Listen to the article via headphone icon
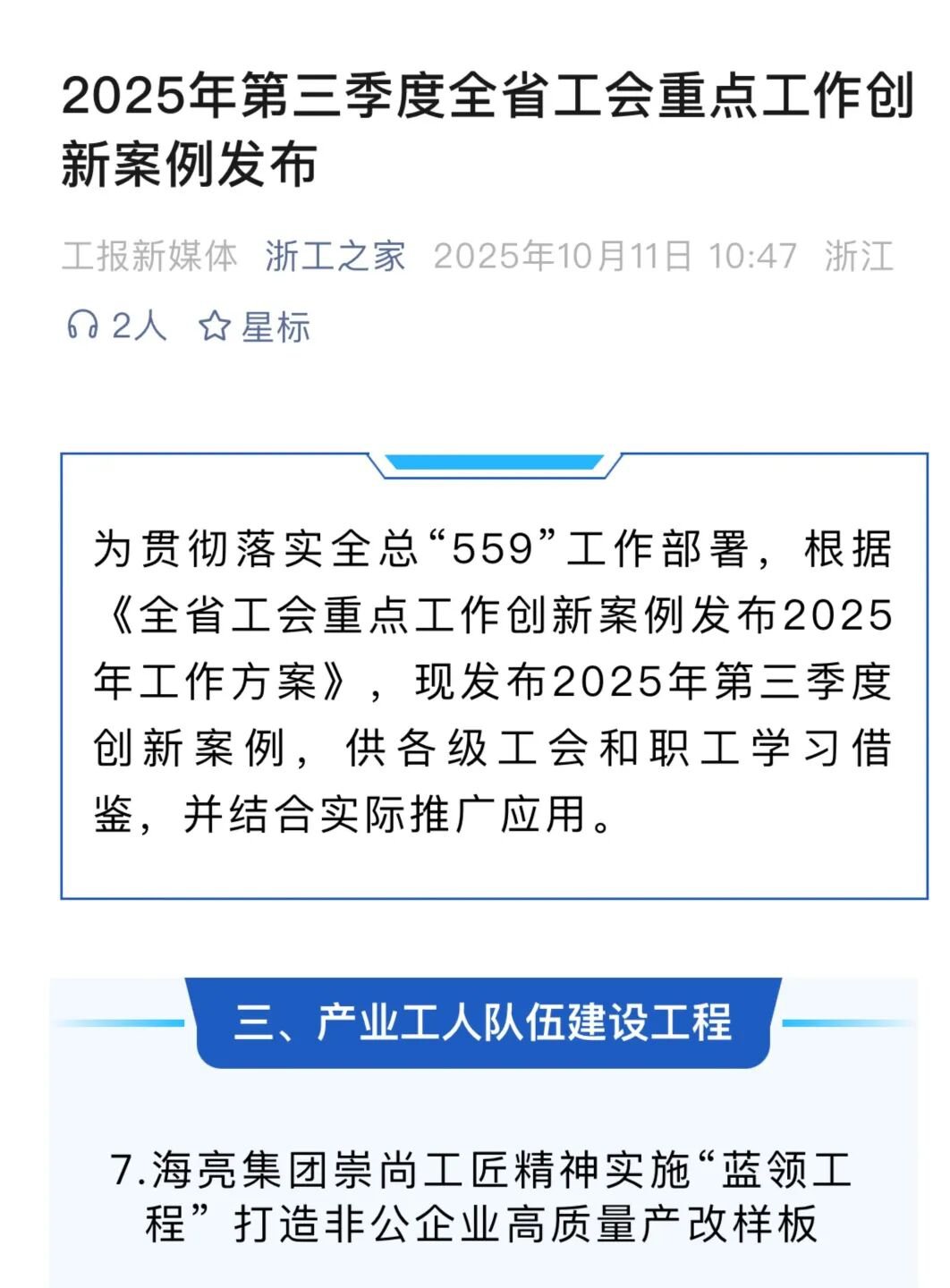Image resolution: width=950 pixels, height=1288 pixels. [83, 326]
